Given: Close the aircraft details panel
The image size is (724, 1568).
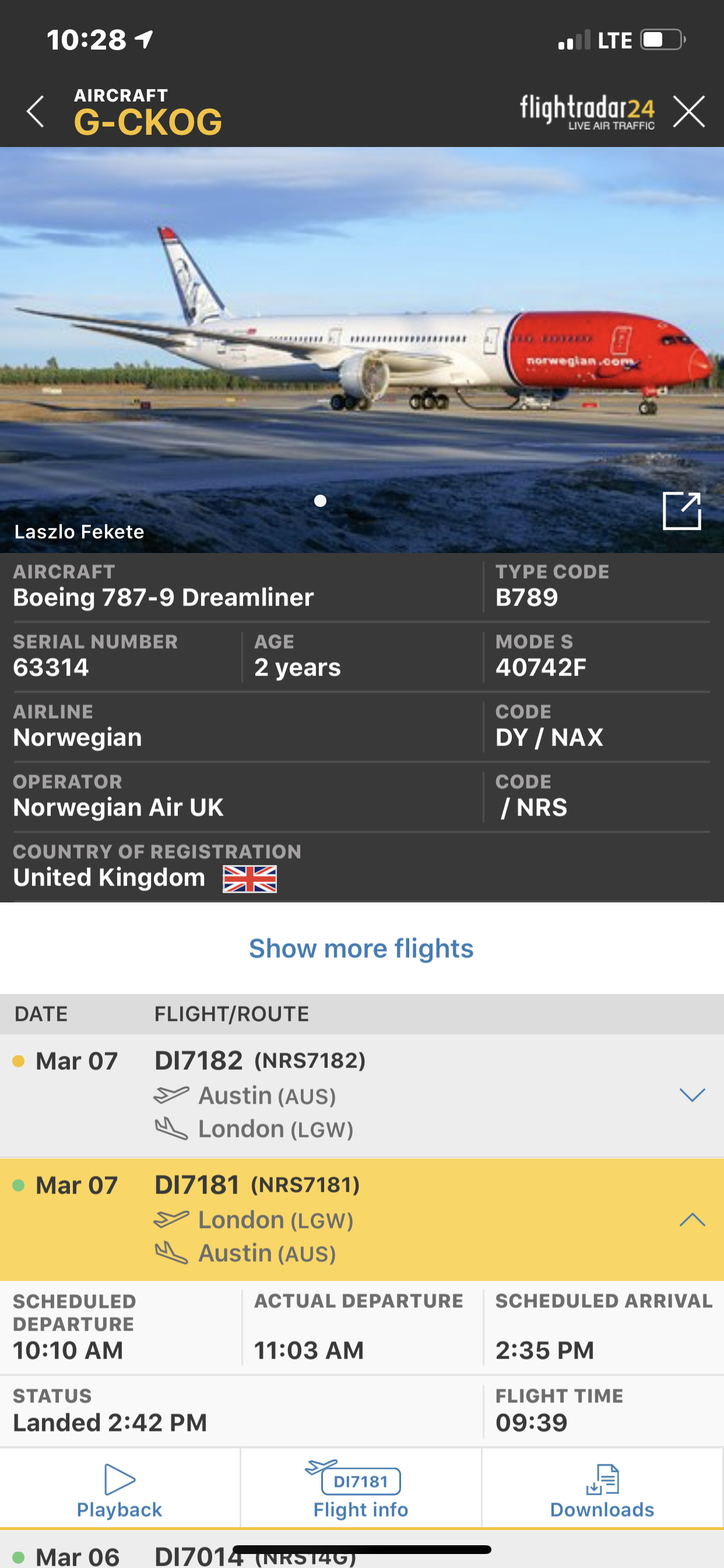Looking at the screenshot, I should click(688, 111).
